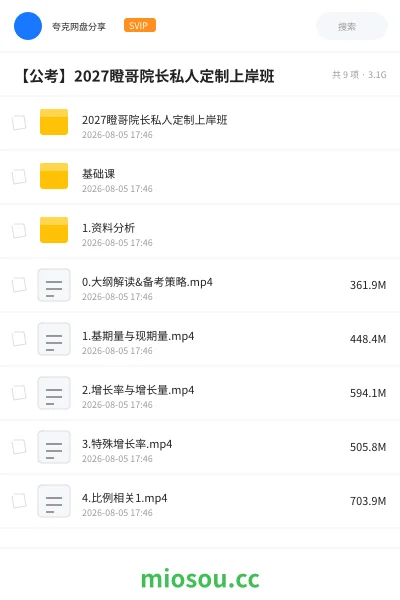Tap the 搜索 search box
The image size is (400, 600).
pos(351,26)
